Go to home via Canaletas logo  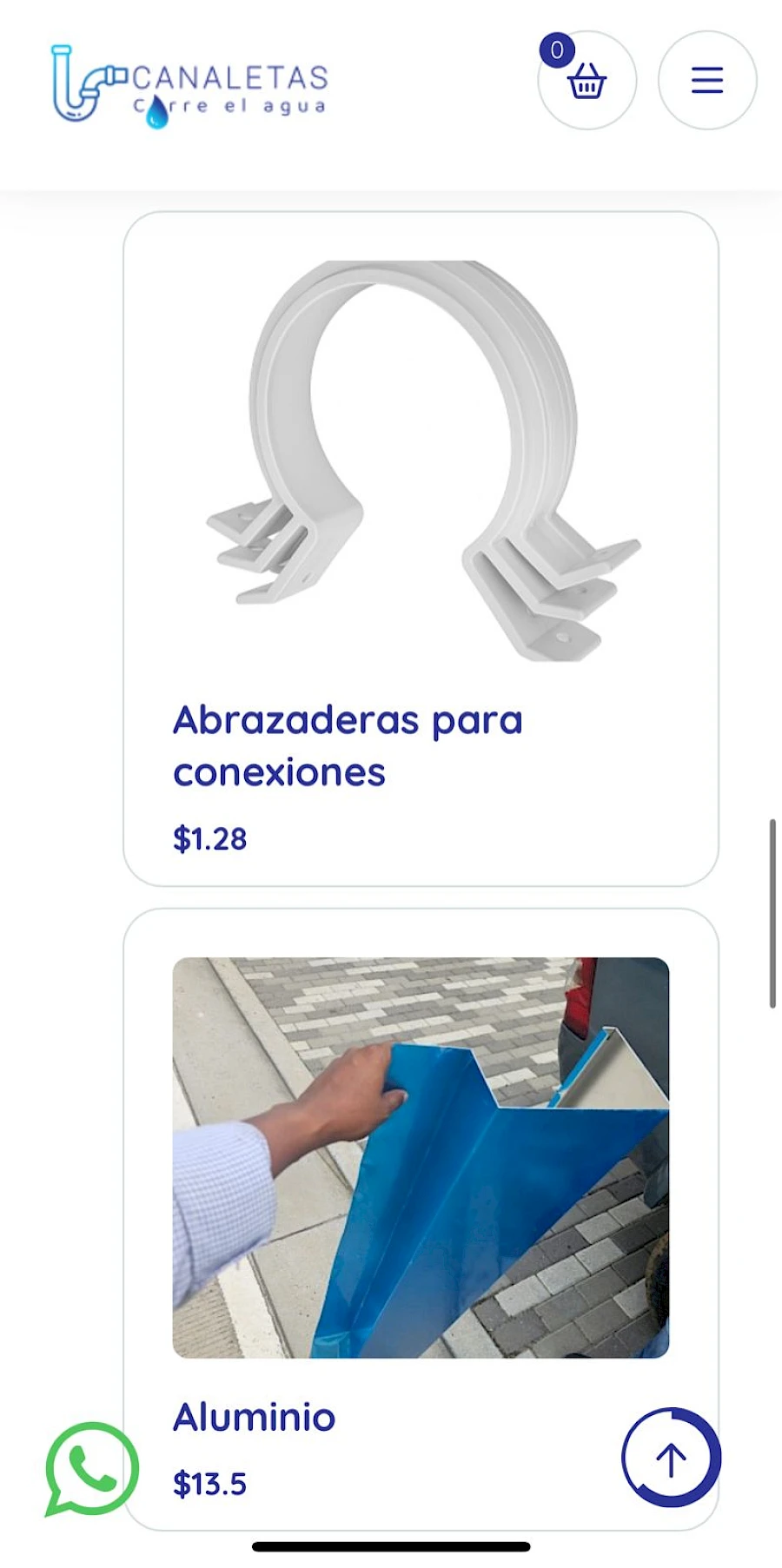pos(189,85)
